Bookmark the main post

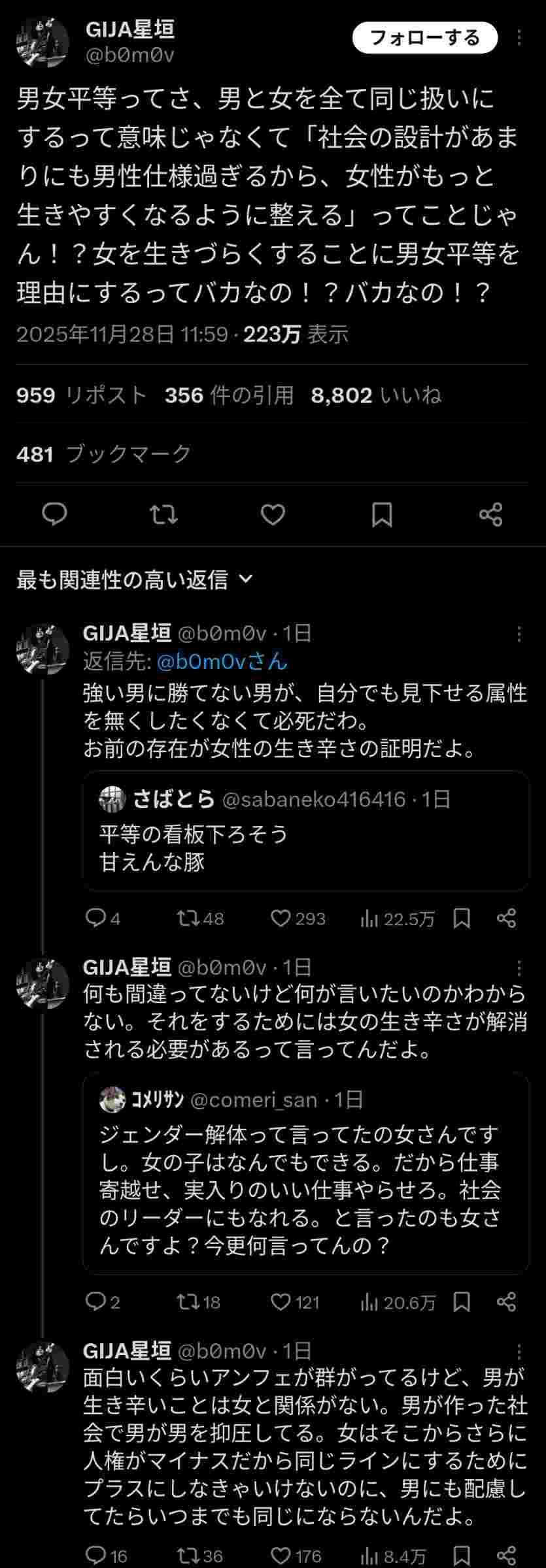pos(382,515)
